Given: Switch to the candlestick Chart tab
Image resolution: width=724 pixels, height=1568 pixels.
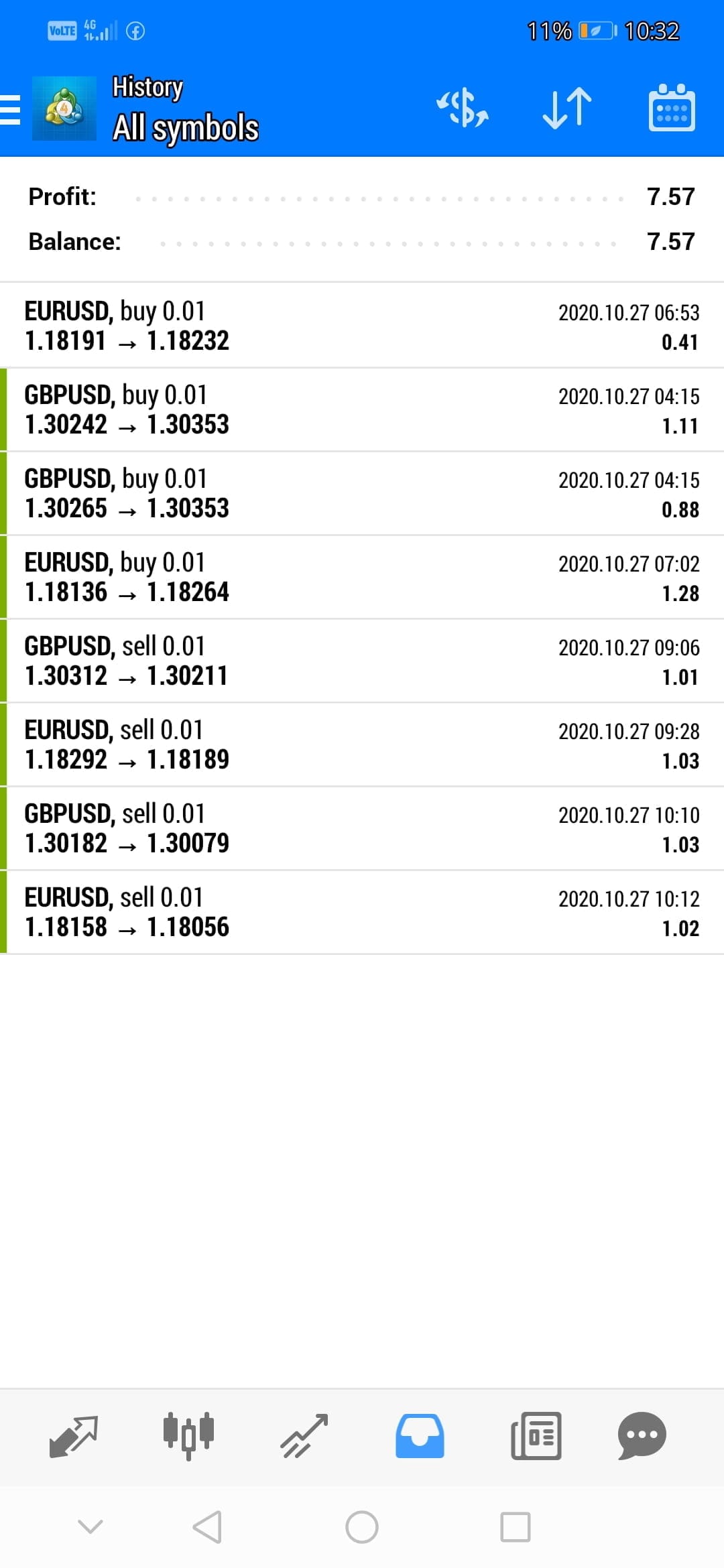Looking at the screenshot, I should click(188, 1437).
